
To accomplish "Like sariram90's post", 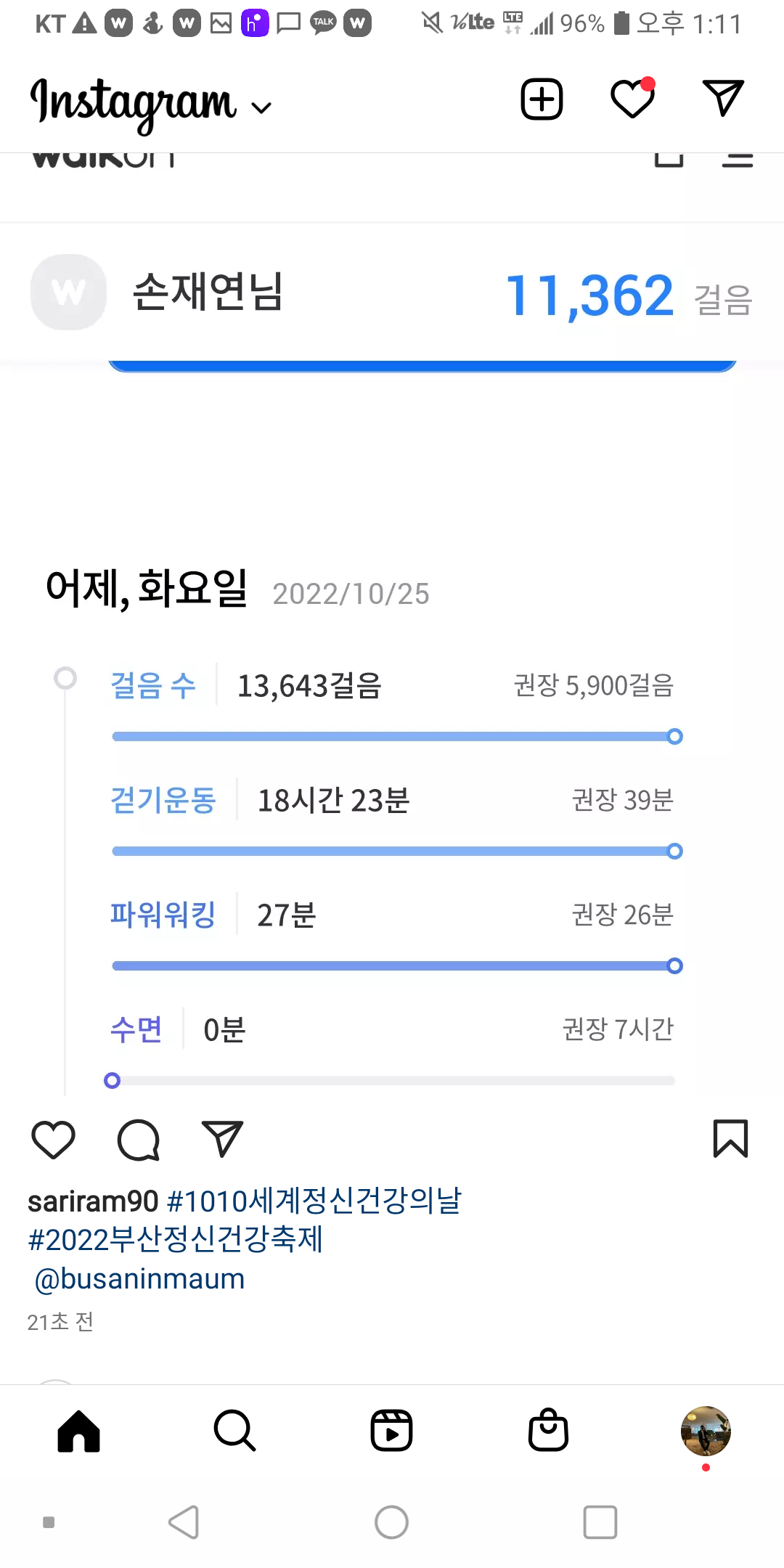I will tap(54, 1140).
